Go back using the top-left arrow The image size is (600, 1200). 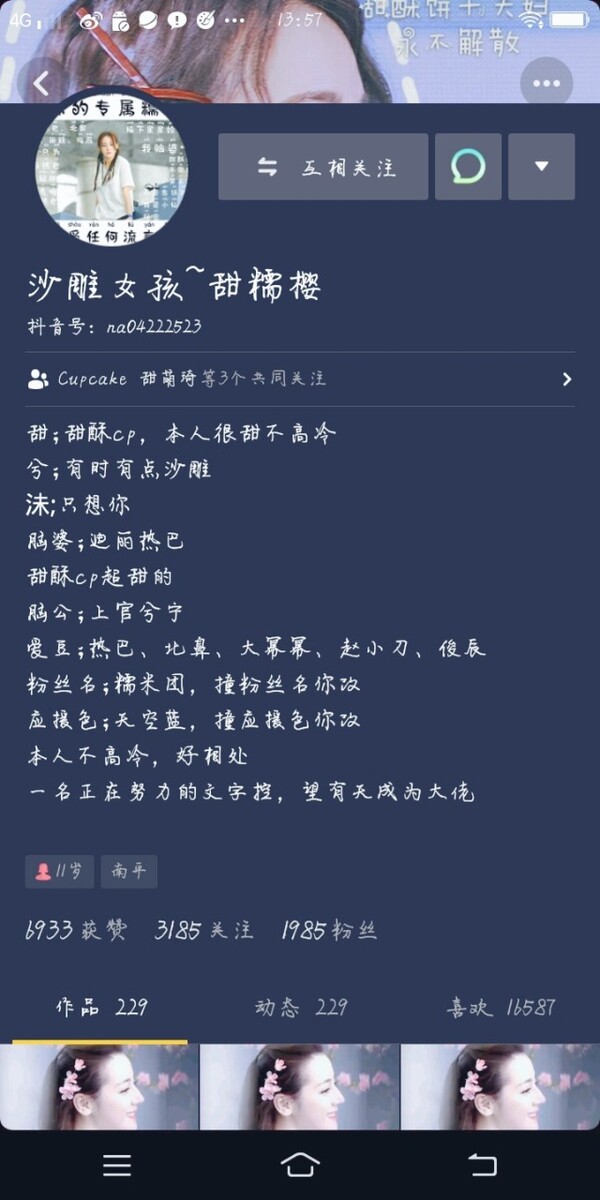pos(42,84)
